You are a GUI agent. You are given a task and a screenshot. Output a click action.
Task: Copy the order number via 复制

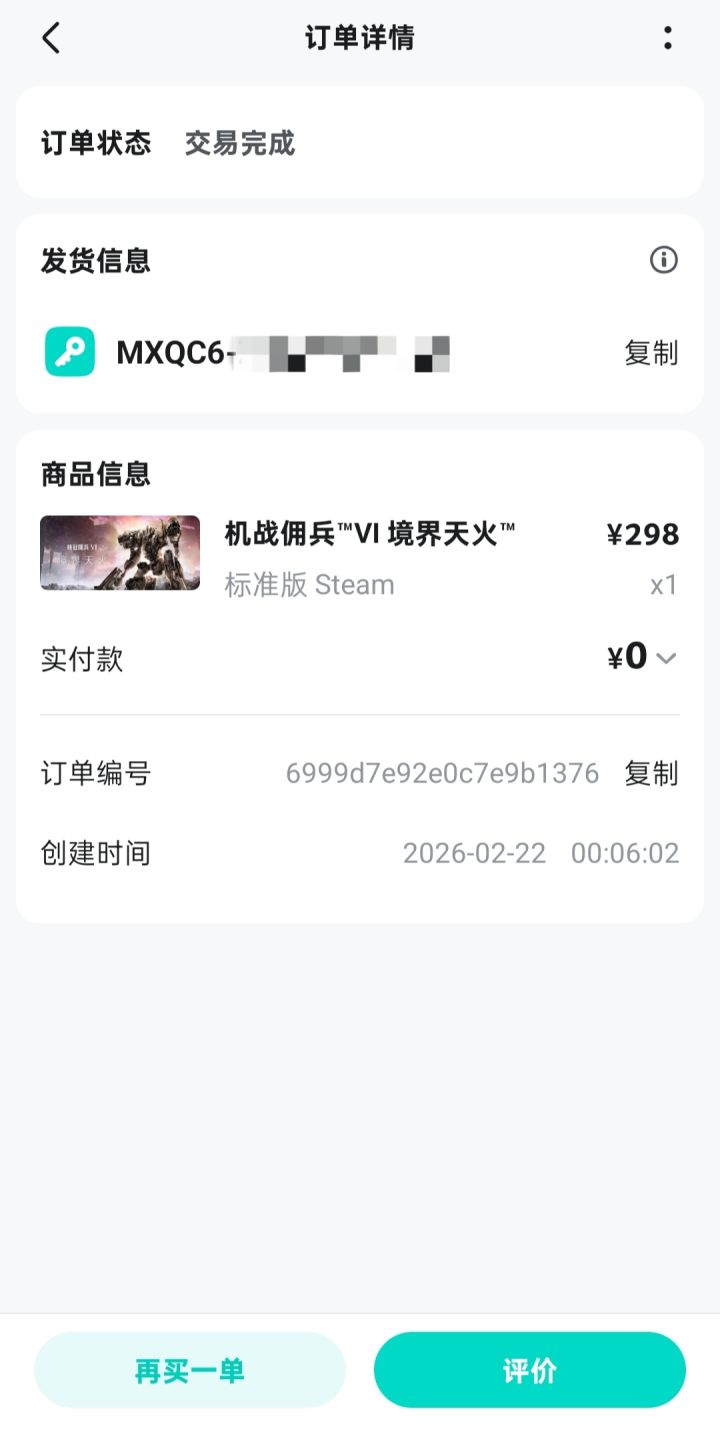[651, 772]
